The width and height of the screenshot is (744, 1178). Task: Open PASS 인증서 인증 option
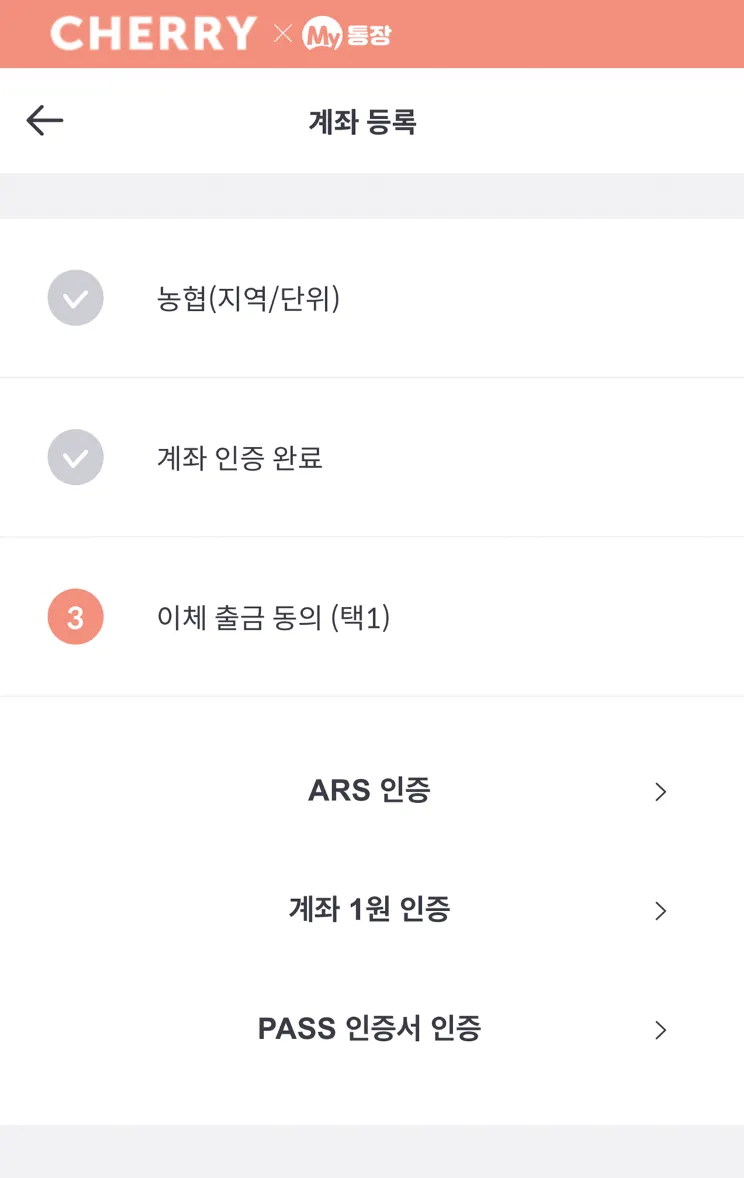point(370,1029)
